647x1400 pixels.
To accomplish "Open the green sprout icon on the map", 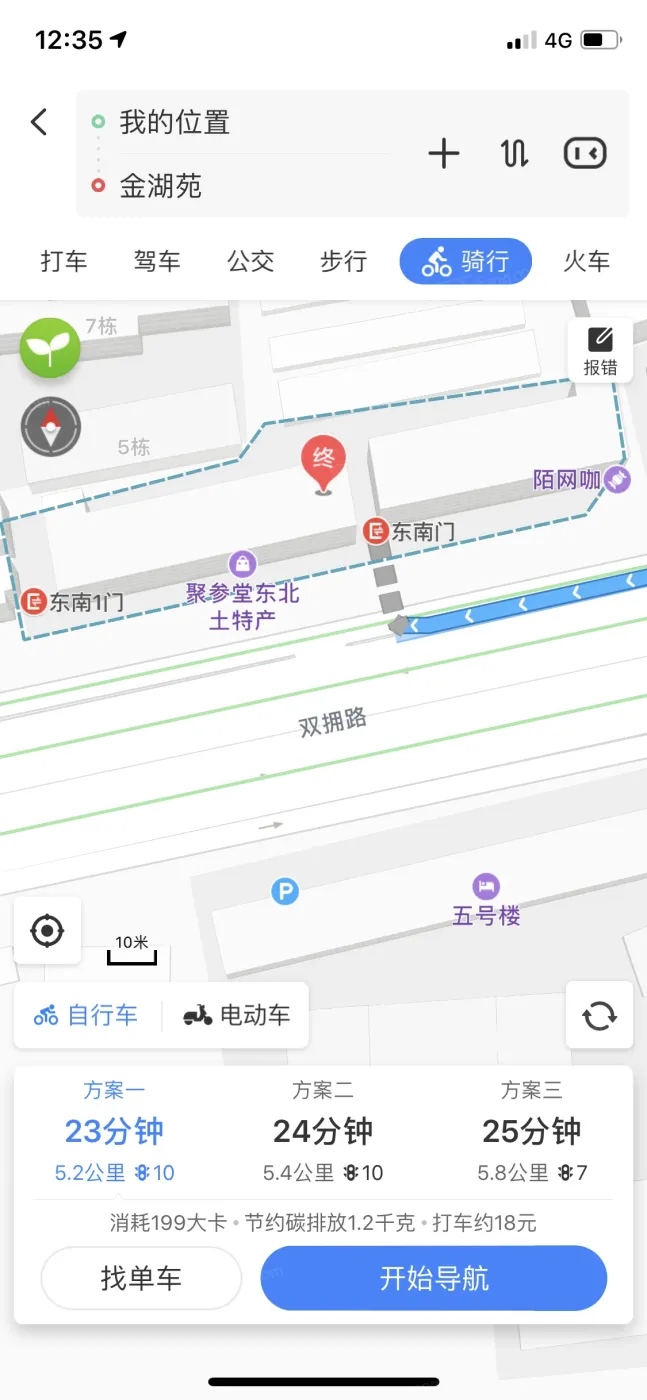I will [50, 348].
